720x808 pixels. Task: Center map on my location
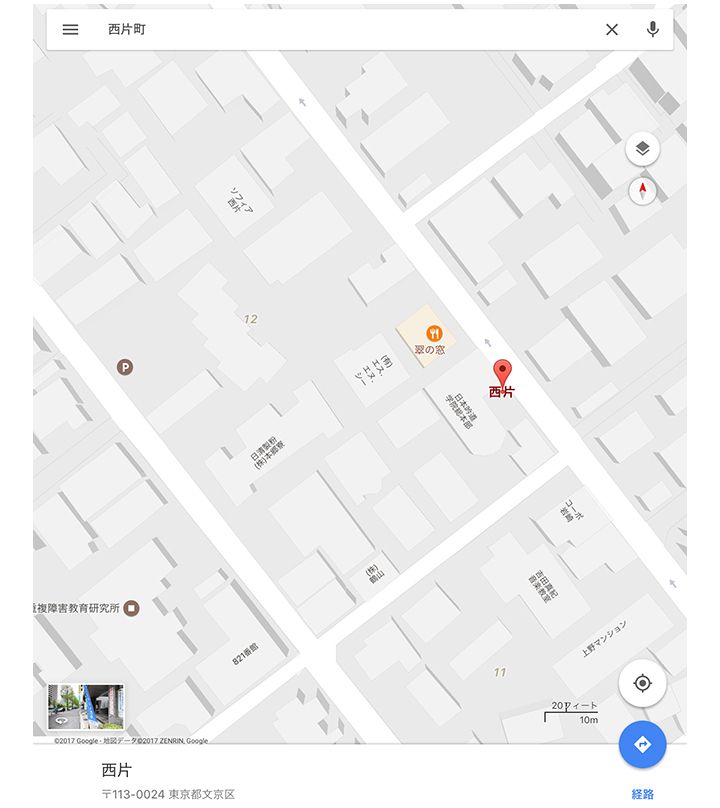642,683
